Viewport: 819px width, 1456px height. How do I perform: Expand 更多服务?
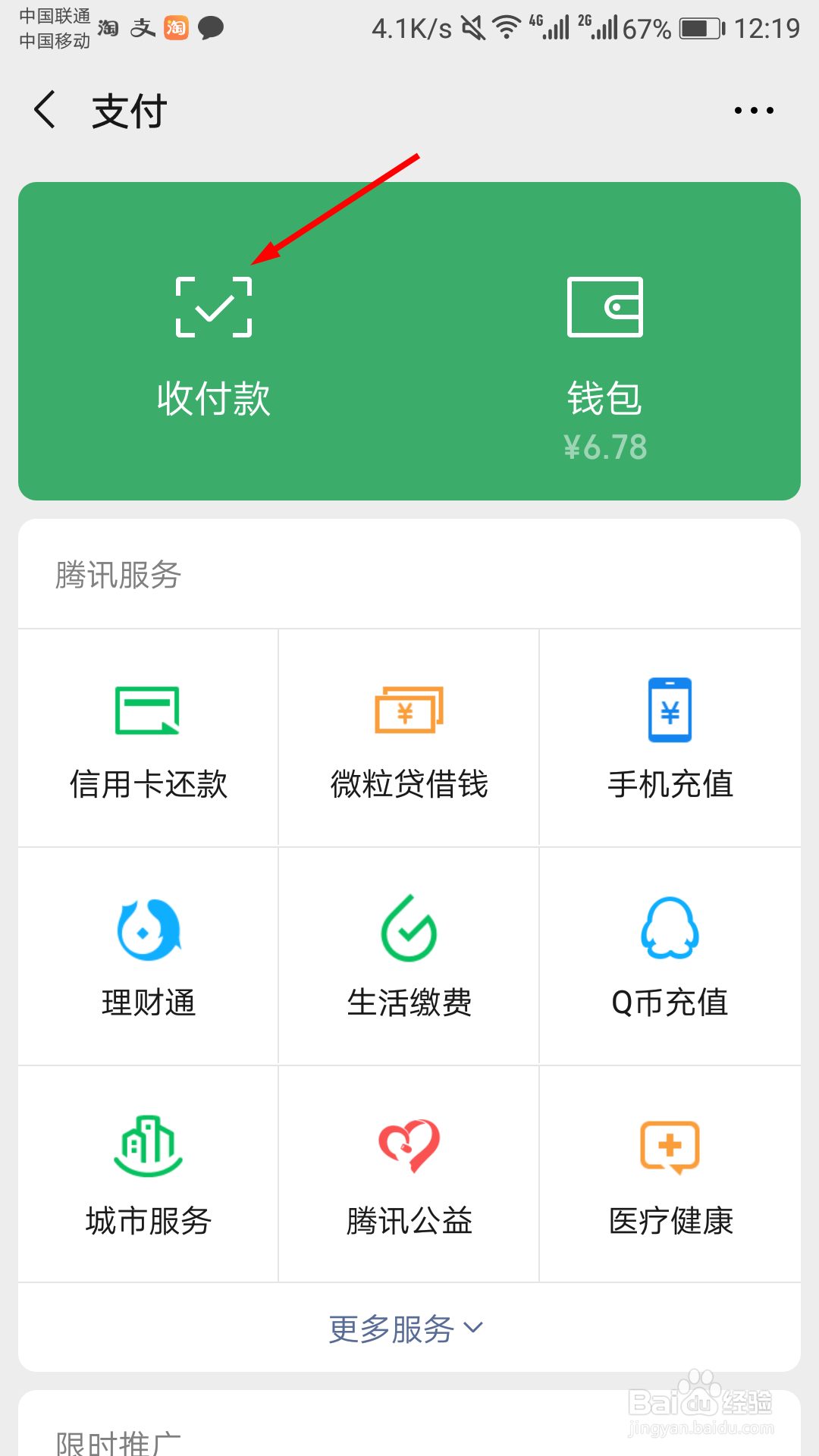(406, 1329)
